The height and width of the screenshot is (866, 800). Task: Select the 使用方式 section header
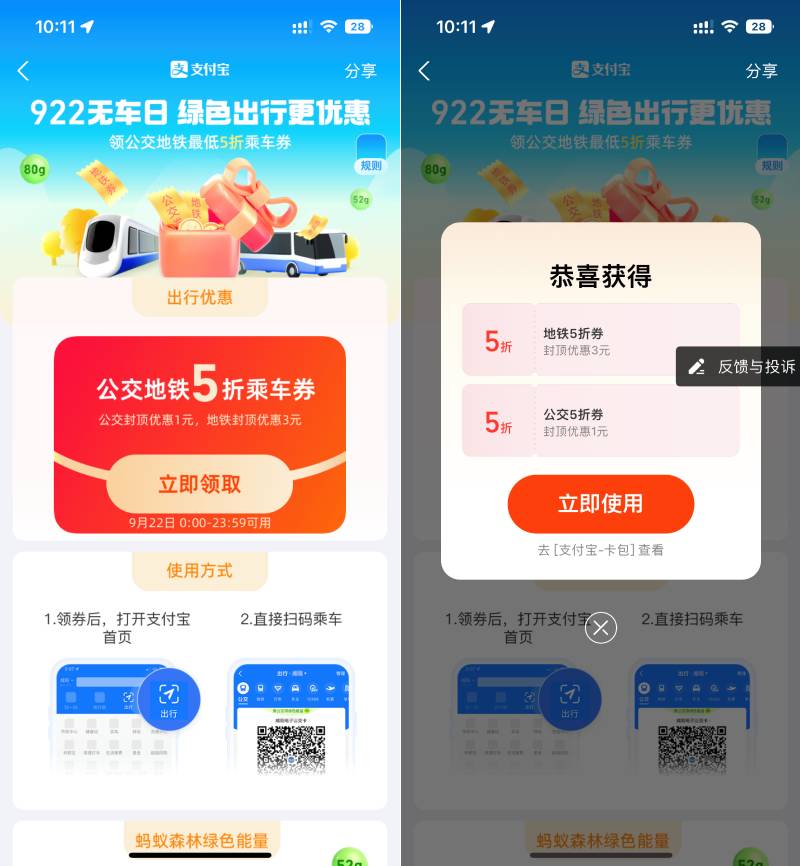coord(199,570)
